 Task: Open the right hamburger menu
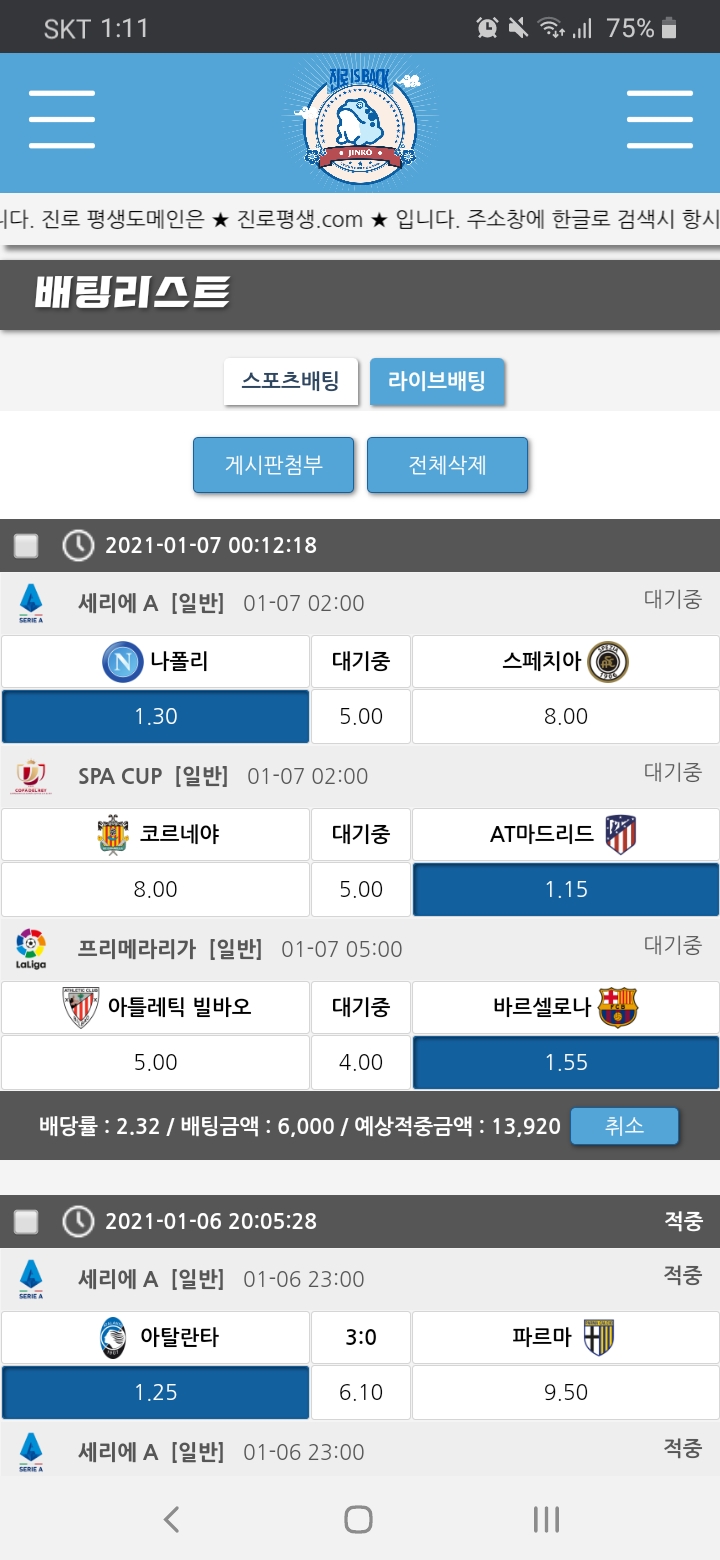659,120
